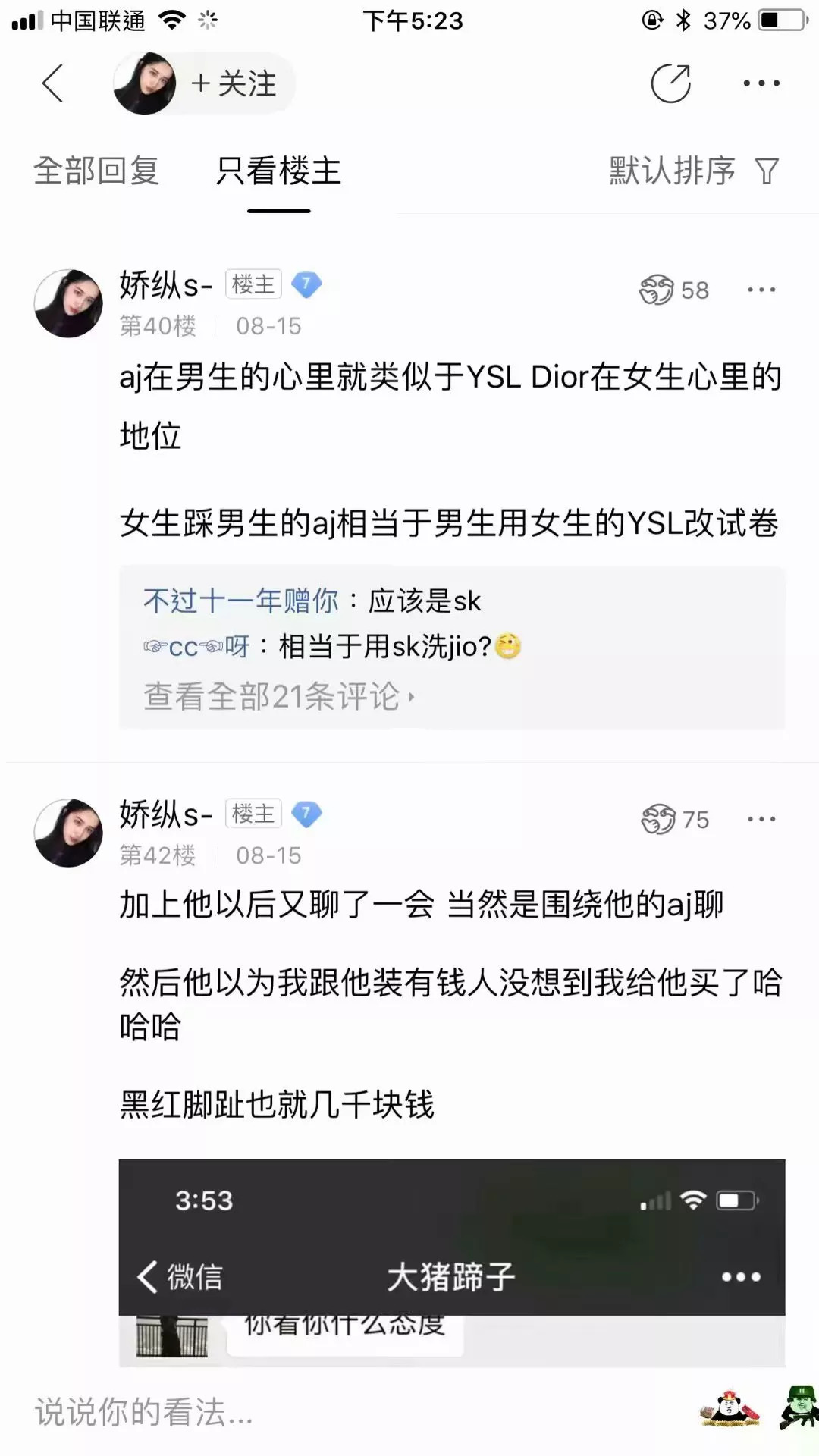This screenshot has height=1456, width=819.
Task: Open the top-right overflow menu
Action: coord(761,83)
